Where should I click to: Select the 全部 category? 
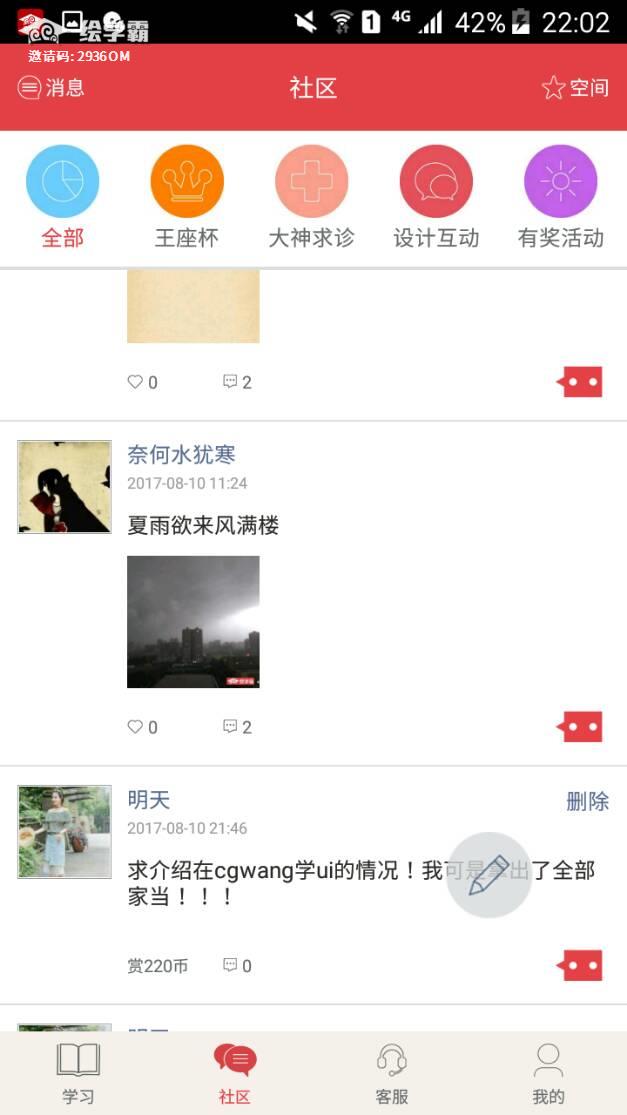62,197
